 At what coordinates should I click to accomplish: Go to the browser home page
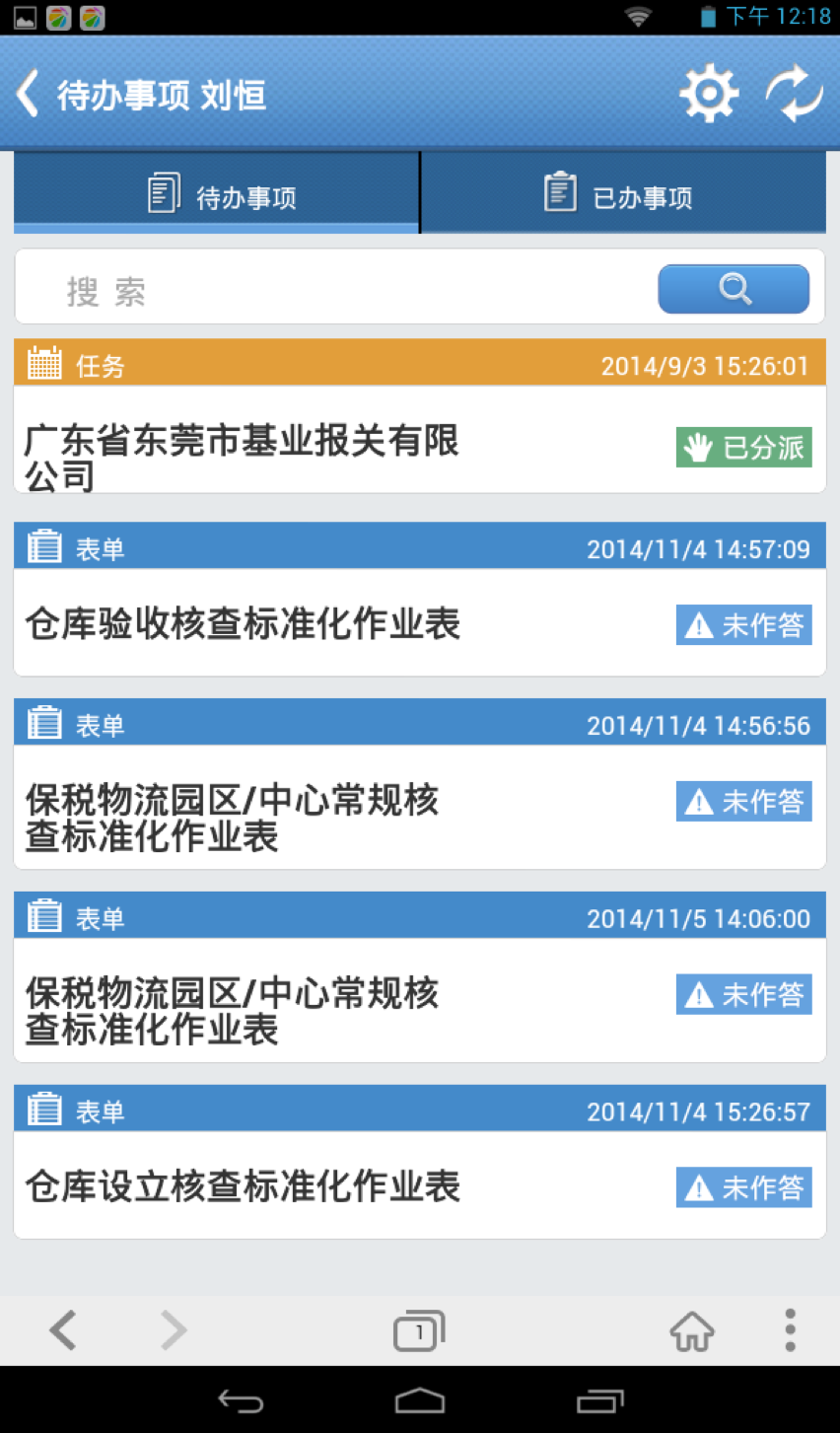692,1330
